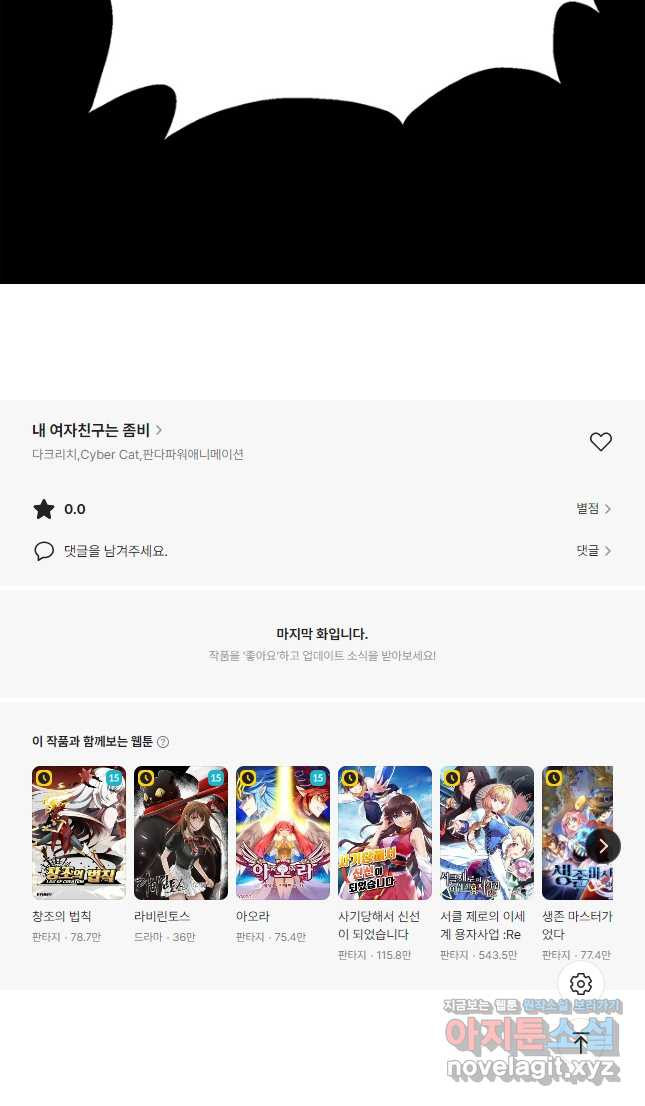The width and height of the screenshot is (645, 1106).
Task: Open the 댓글 comments page
Action: 593,551
